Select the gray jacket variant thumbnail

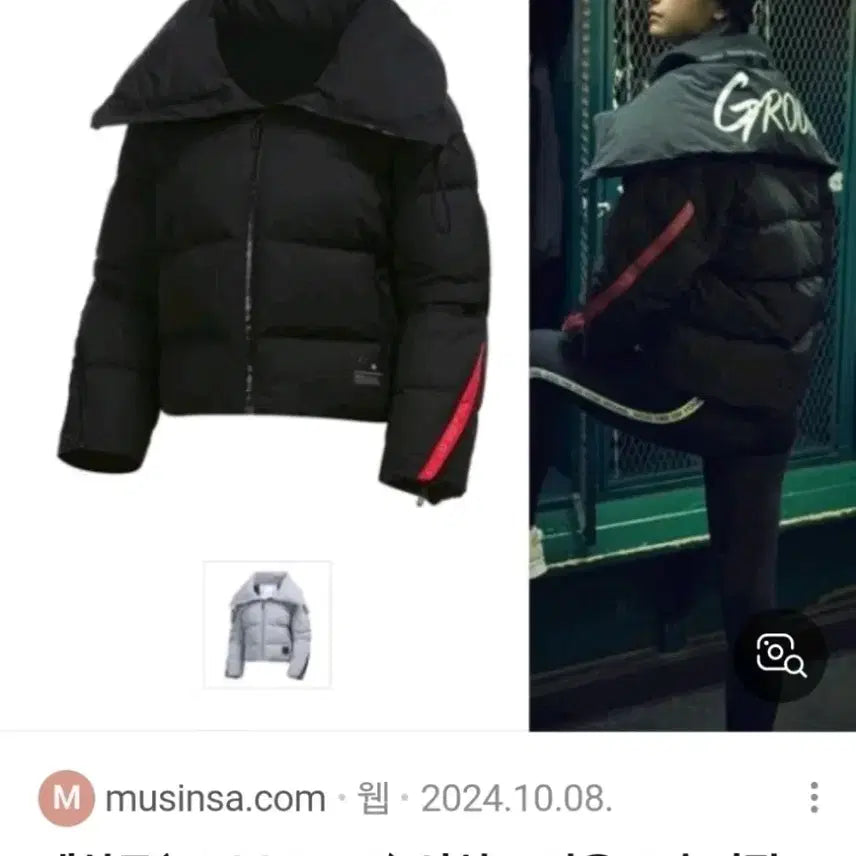point(267,624)
